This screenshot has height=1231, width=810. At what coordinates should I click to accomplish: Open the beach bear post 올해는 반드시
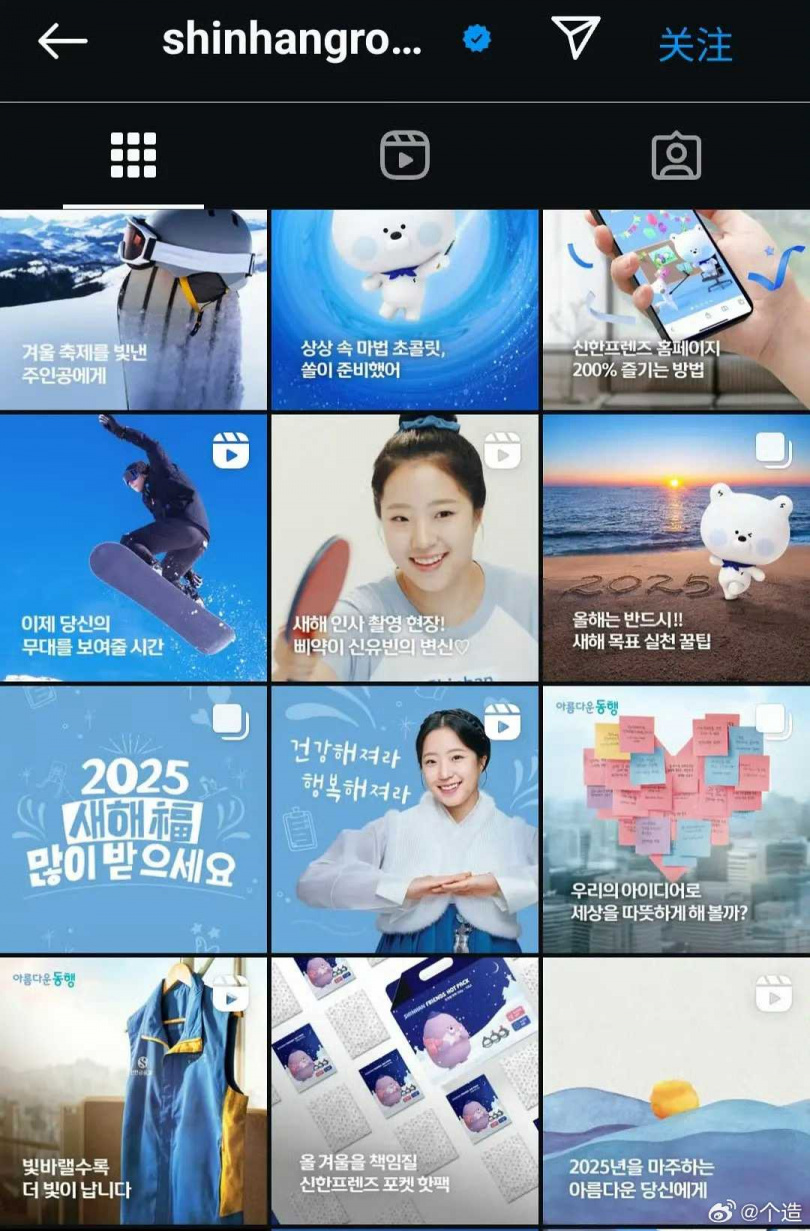(676, 547)
